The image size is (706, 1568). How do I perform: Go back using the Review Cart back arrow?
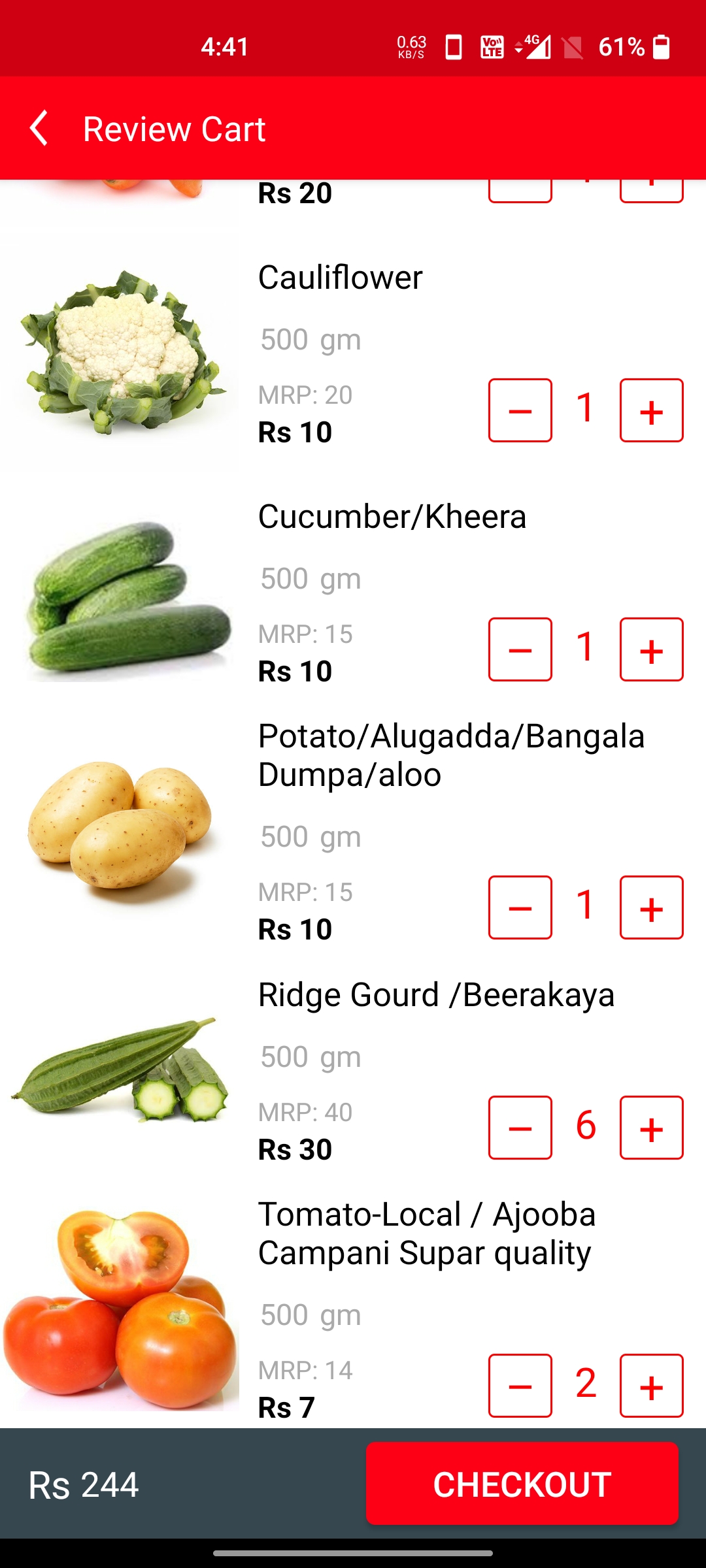pos(39,128)
